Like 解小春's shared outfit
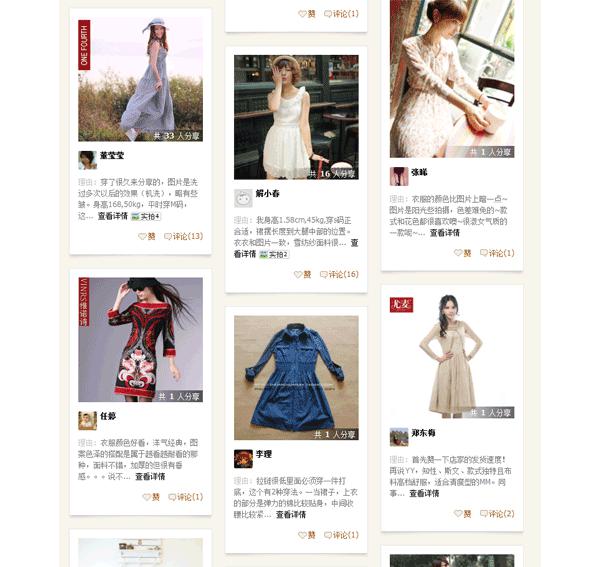 [x=304, y=275]
